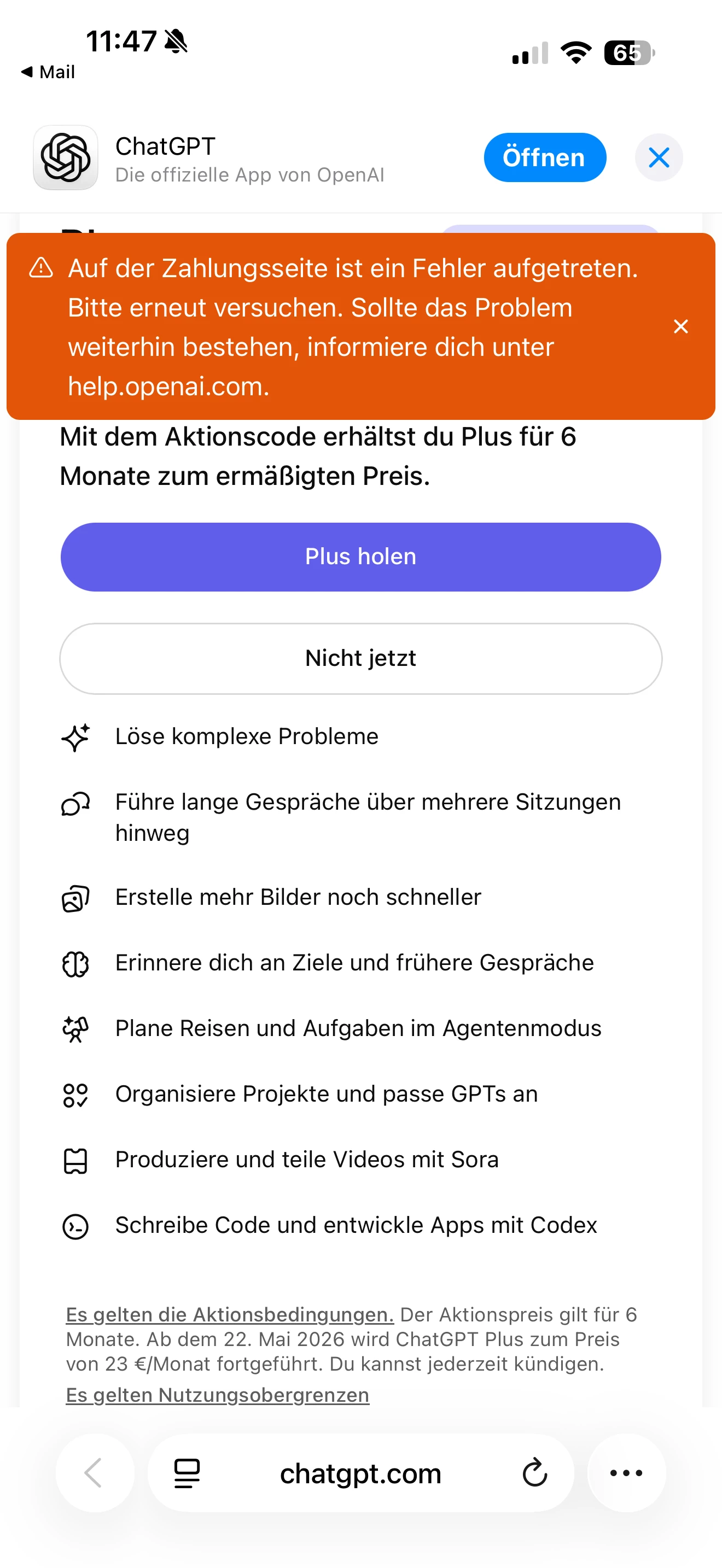722x1568 pixels.
Task: Return to the Mail app
Action: pos(48,72)
